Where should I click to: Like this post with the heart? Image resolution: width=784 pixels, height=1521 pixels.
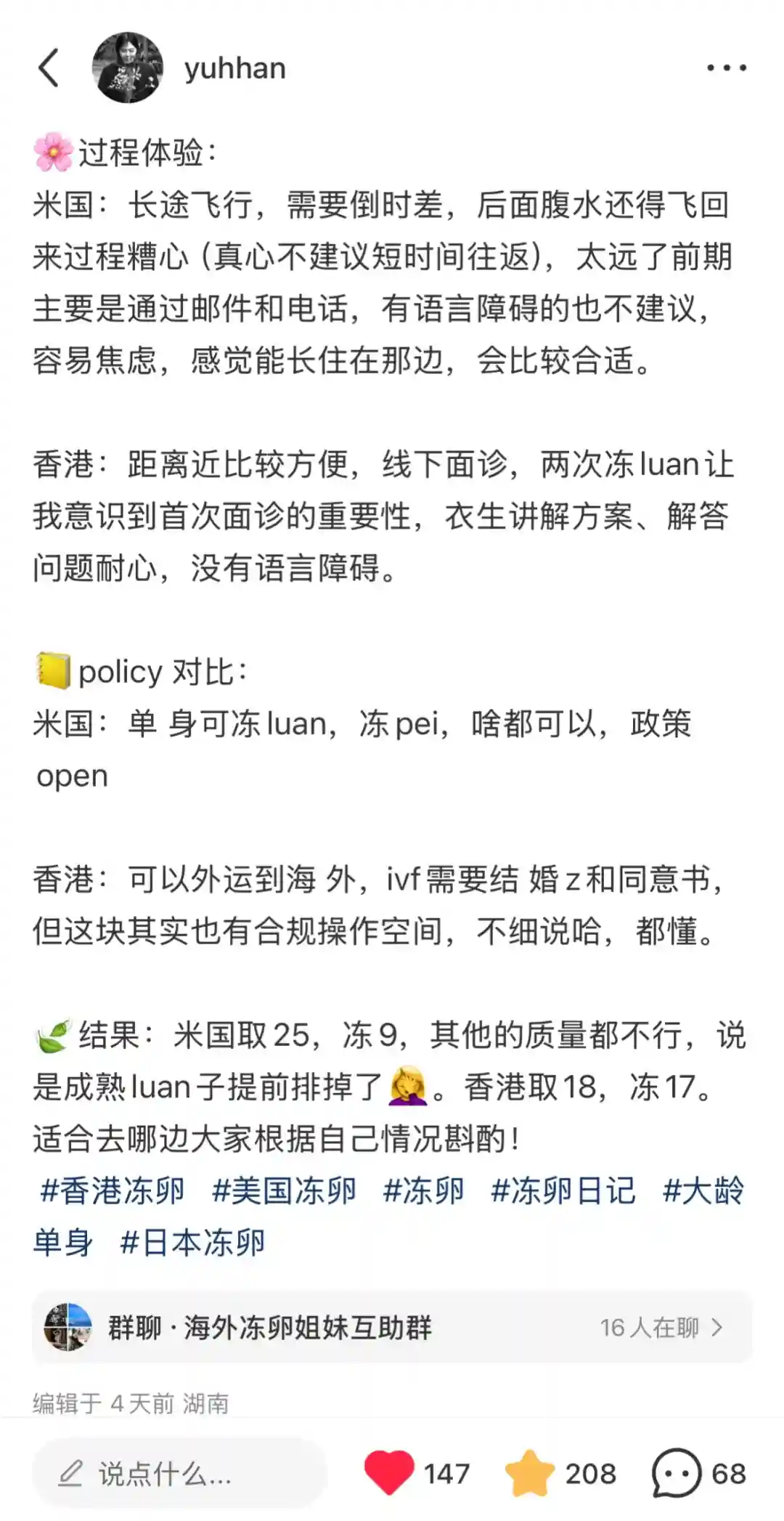(x=389, y=1472)
